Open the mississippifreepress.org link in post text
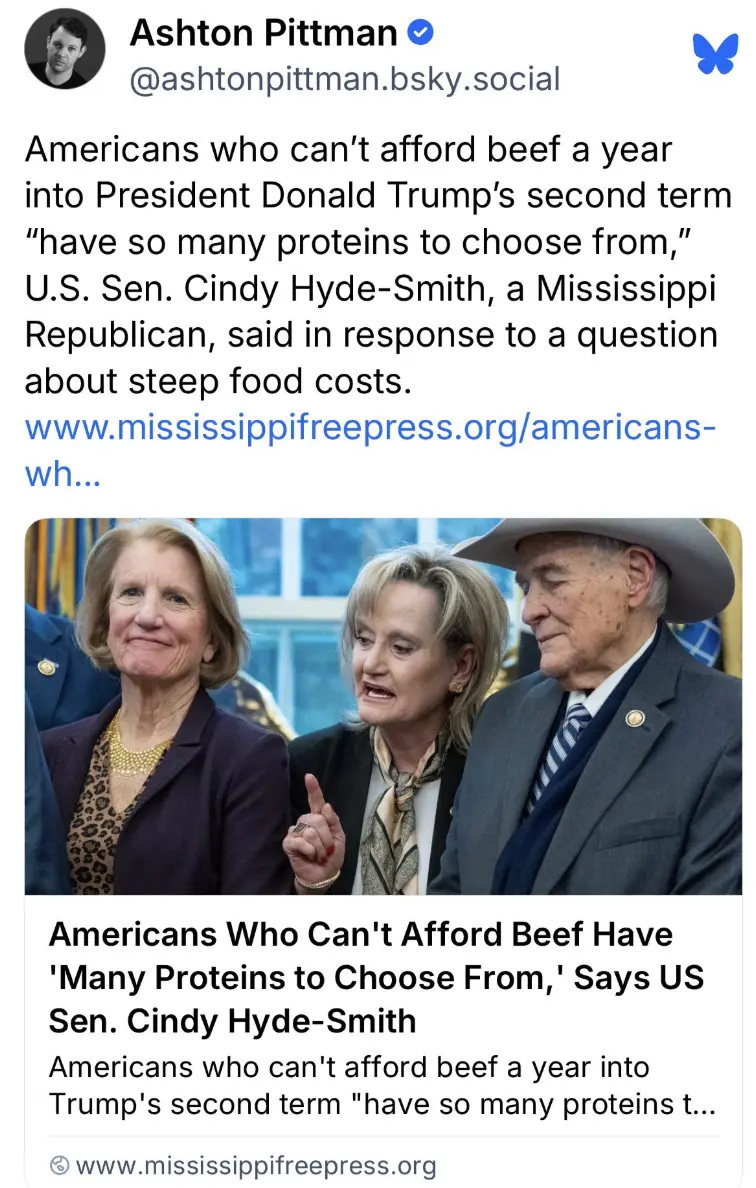The height and width of the screenshot is (1188, 756). (x=369, y=429)
